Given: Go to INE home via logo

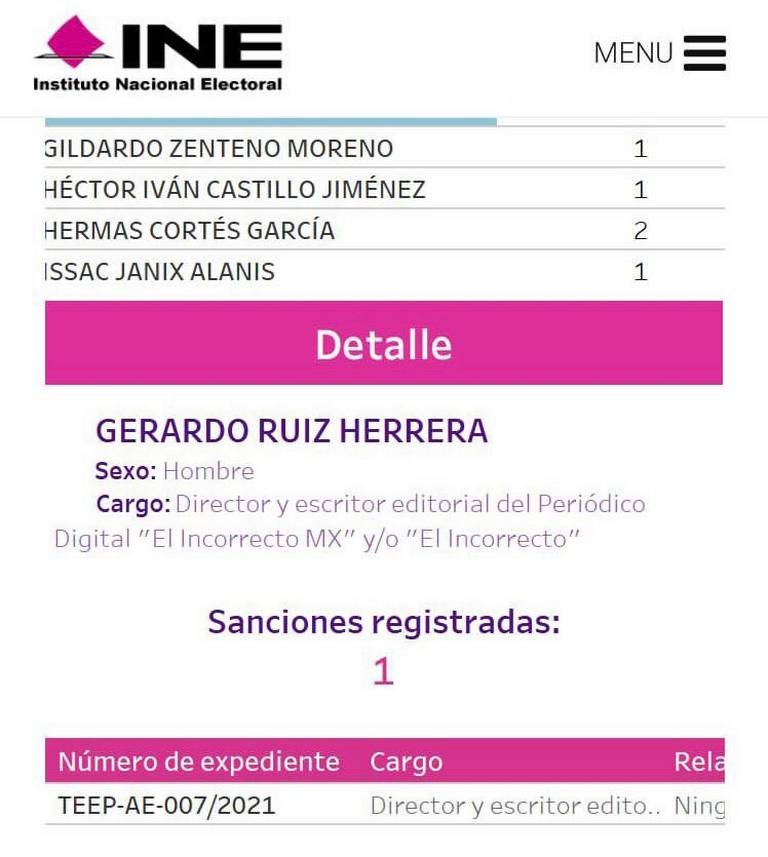Looking at the screenshot, I should coord(158,54).
